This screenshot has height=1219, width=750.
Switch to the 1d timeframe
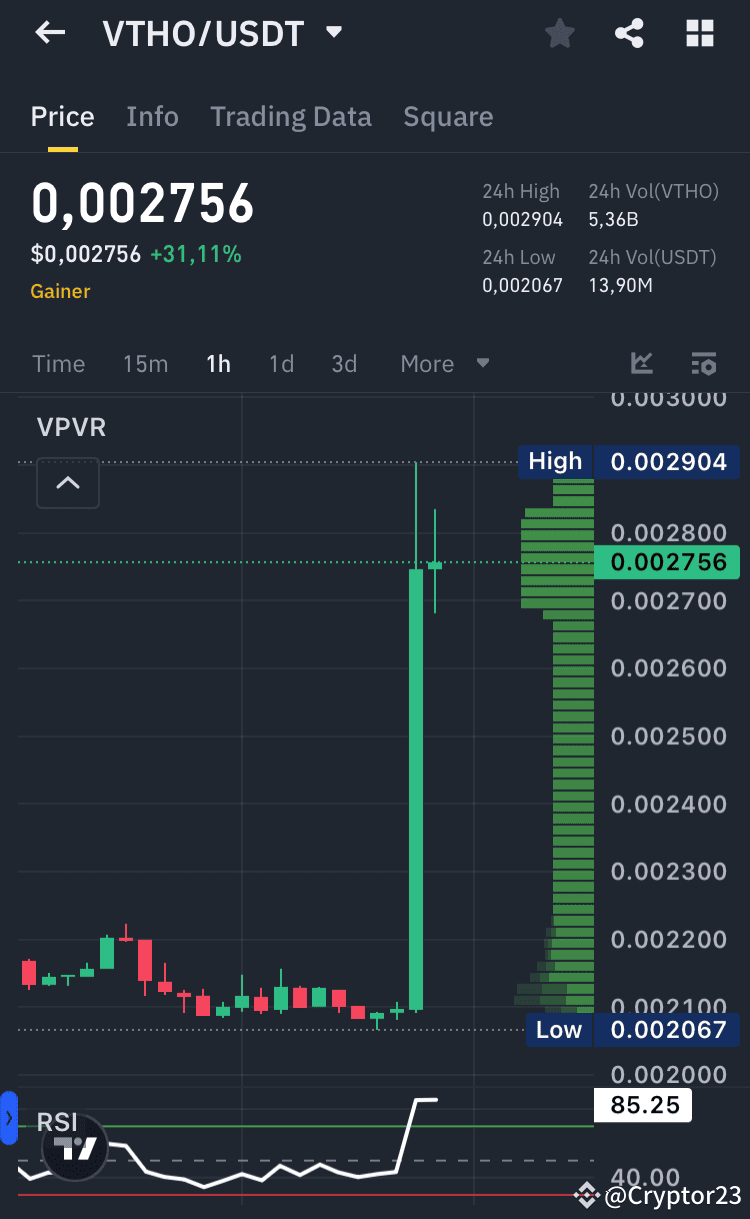[x=281, y=363]
